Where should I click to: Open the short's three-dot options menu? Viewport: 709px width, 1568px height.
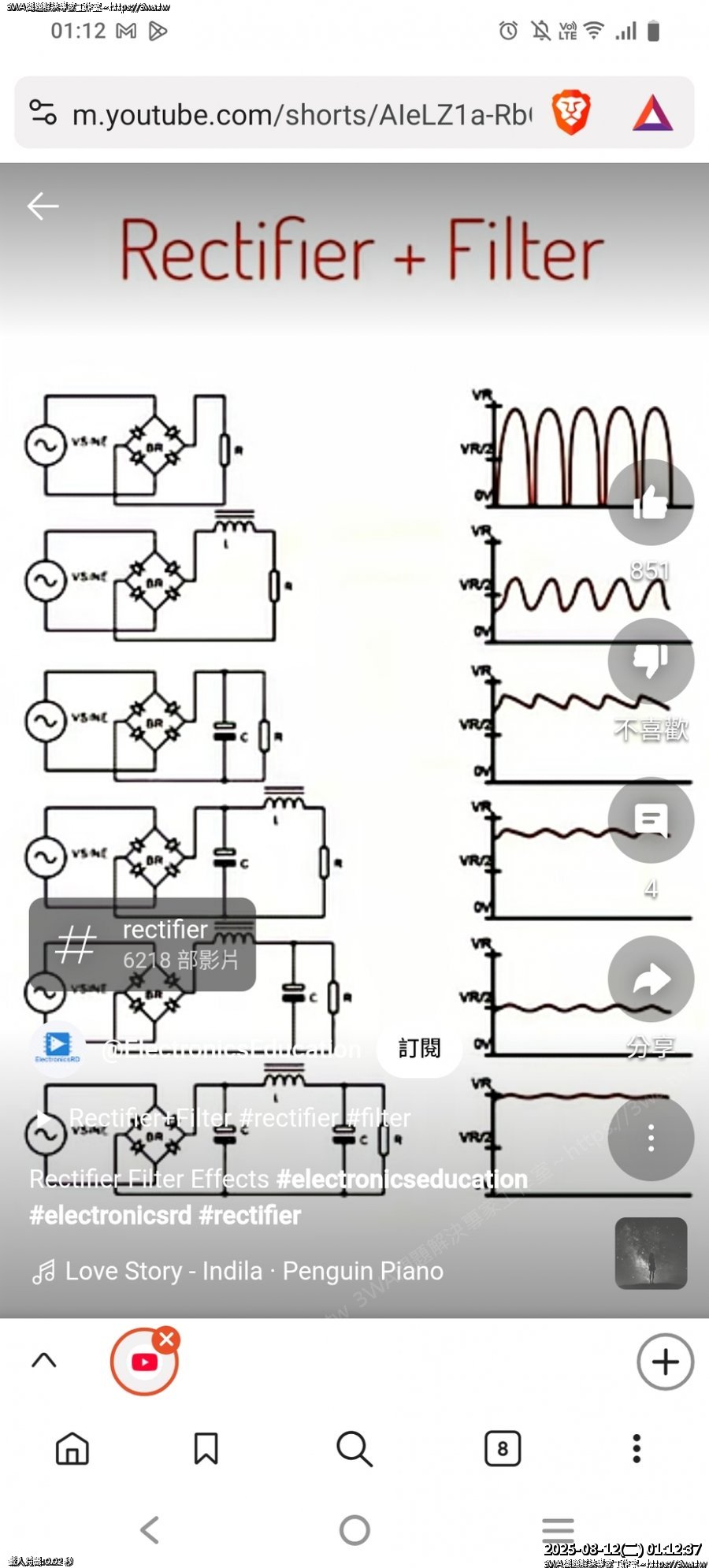pos(651,1138)
